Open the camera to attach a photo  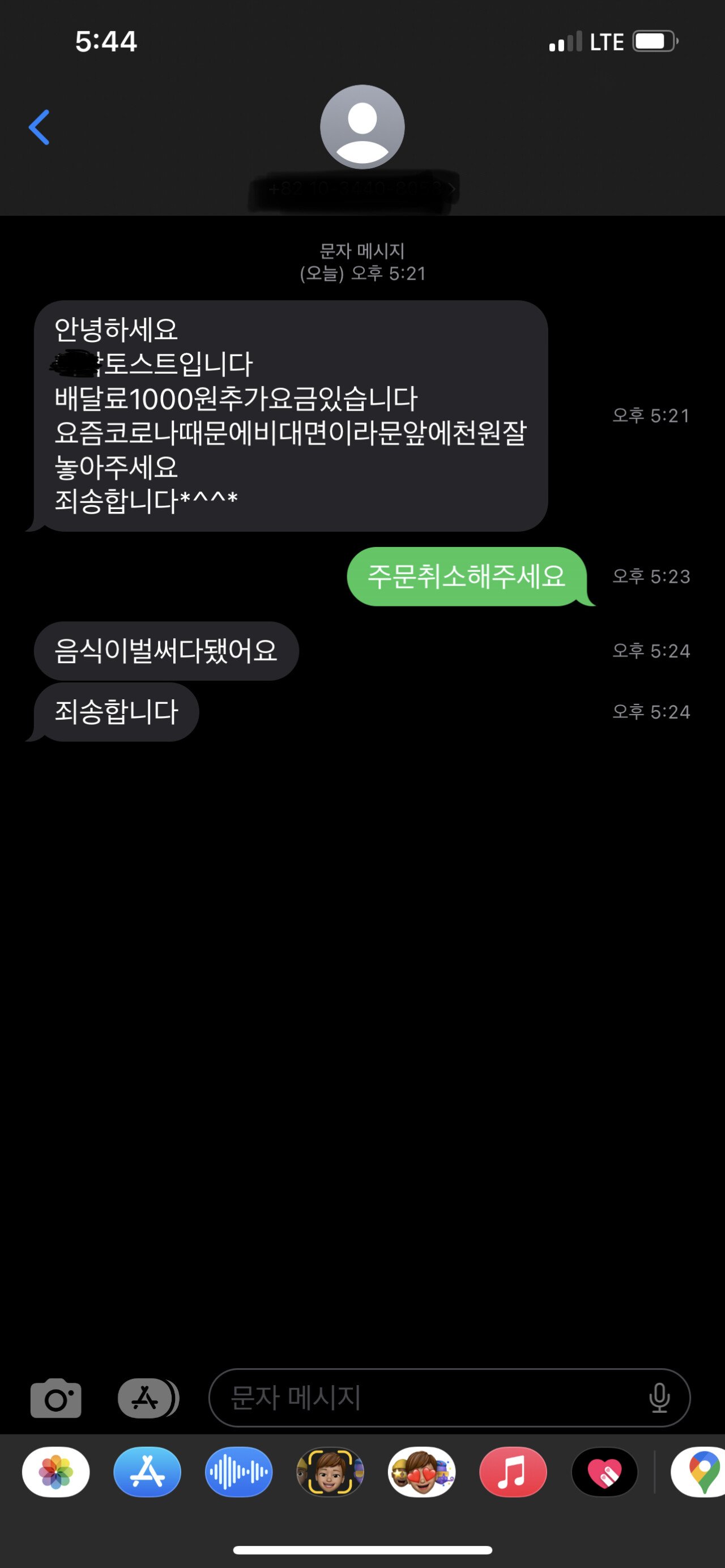(x=56, y=1398)
